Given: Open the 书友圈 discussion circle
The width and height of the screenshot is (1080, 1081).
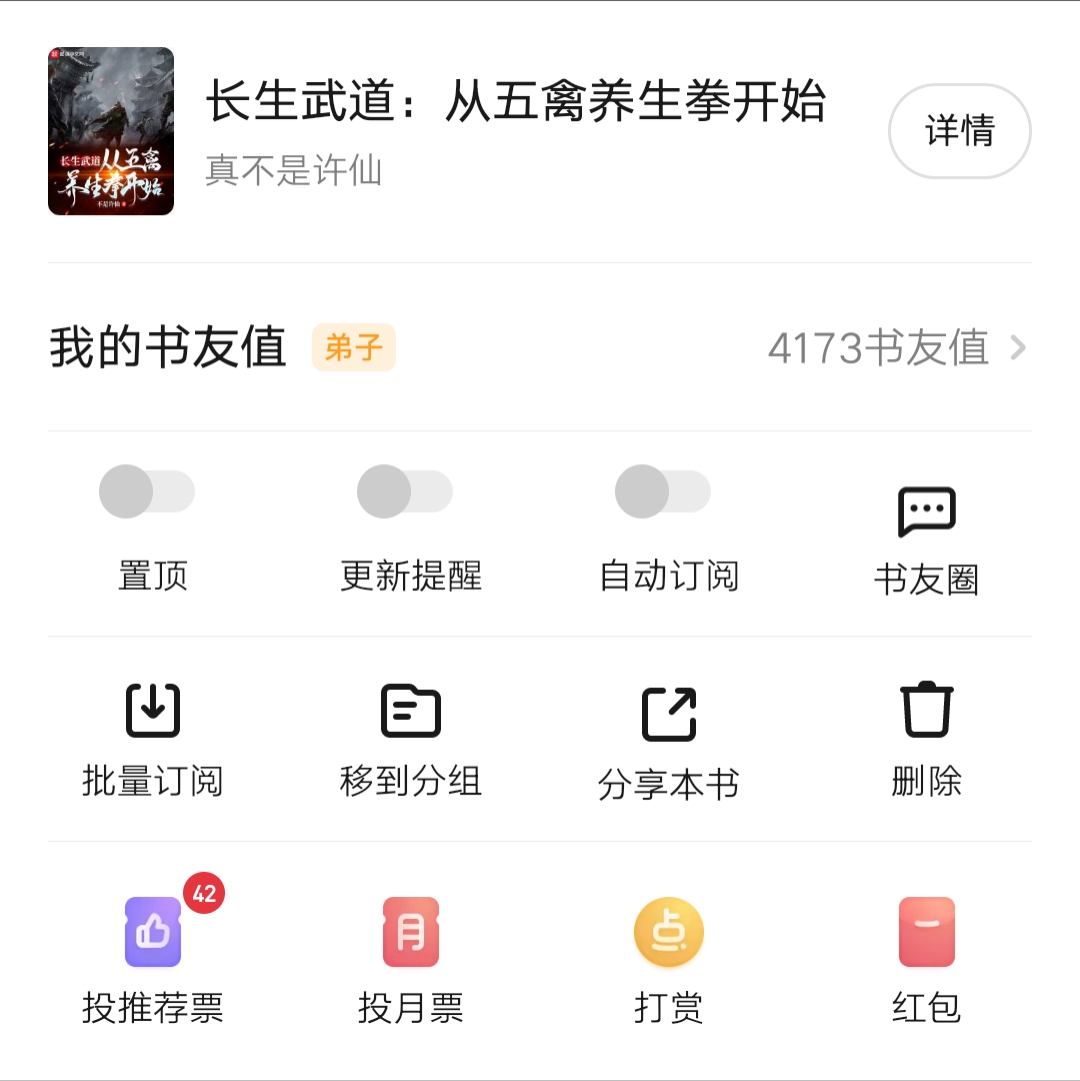Looking at the screenshot, I should click(x=926, y=535).
